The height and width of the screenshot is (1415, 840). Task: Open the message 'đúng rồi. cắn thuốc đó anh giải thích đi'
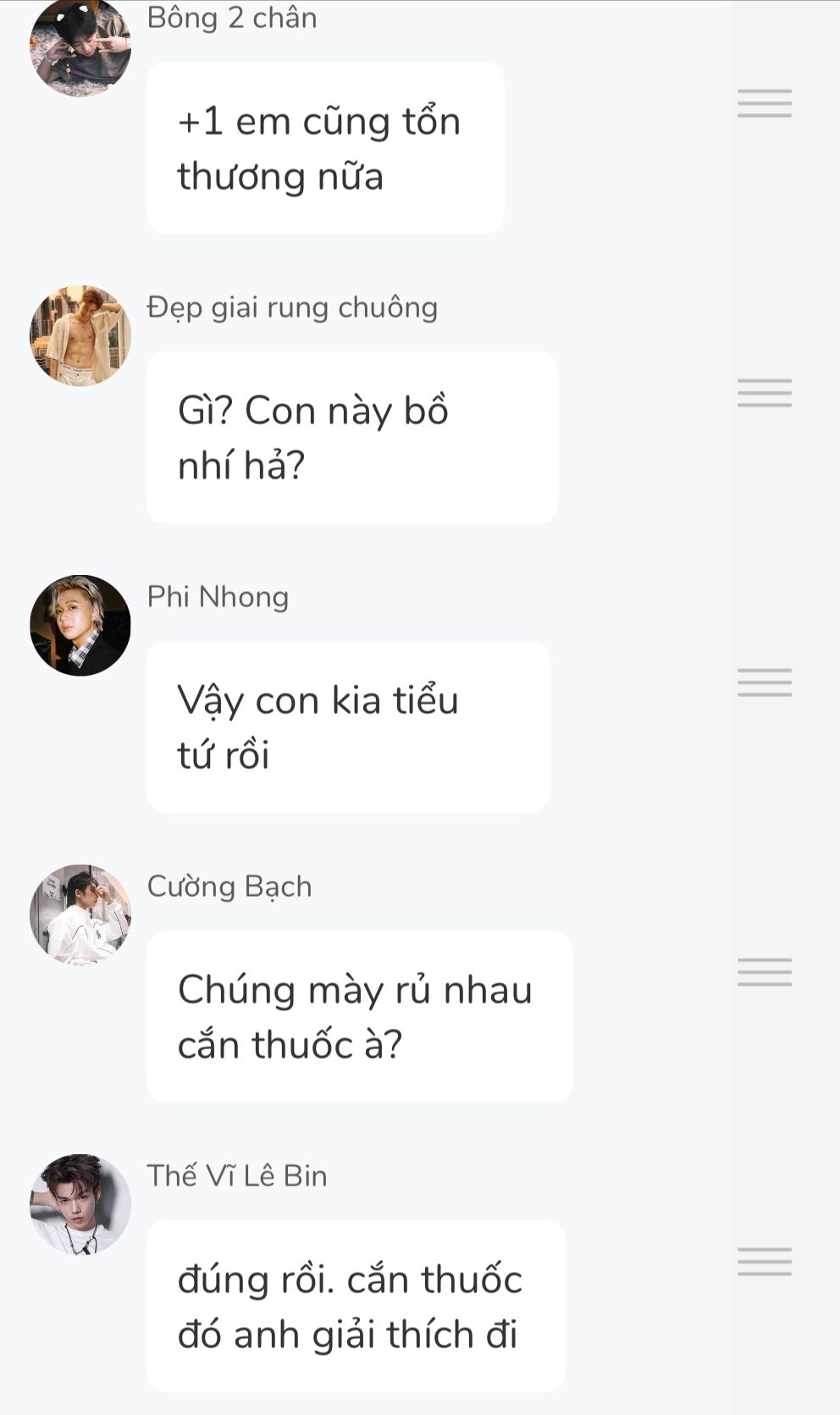click(356, 1307)
